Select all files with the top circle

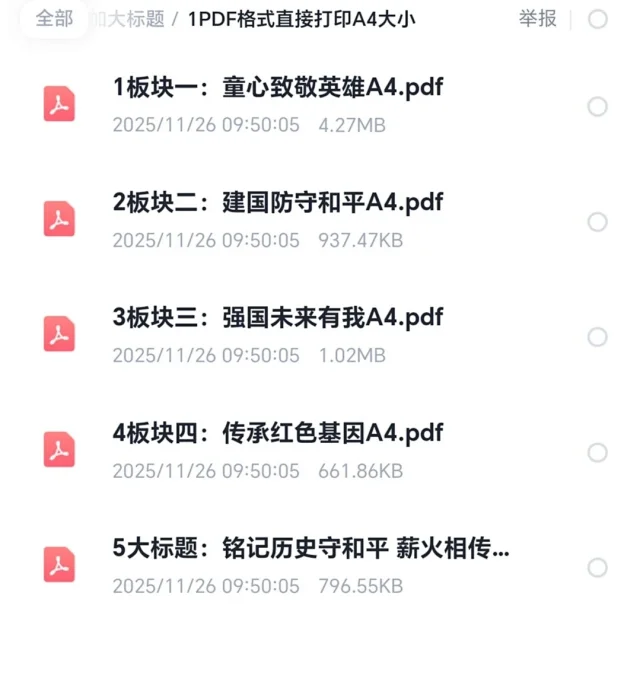coord(597,19)
